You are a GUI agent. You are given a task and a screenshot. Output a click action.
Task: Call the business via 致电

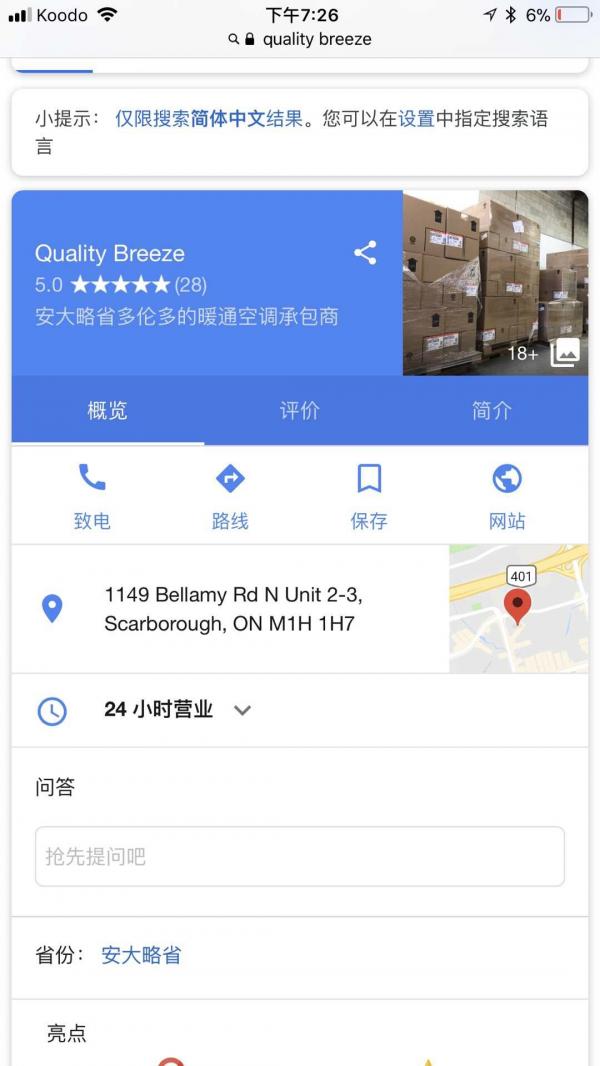[x=92, y=497]
